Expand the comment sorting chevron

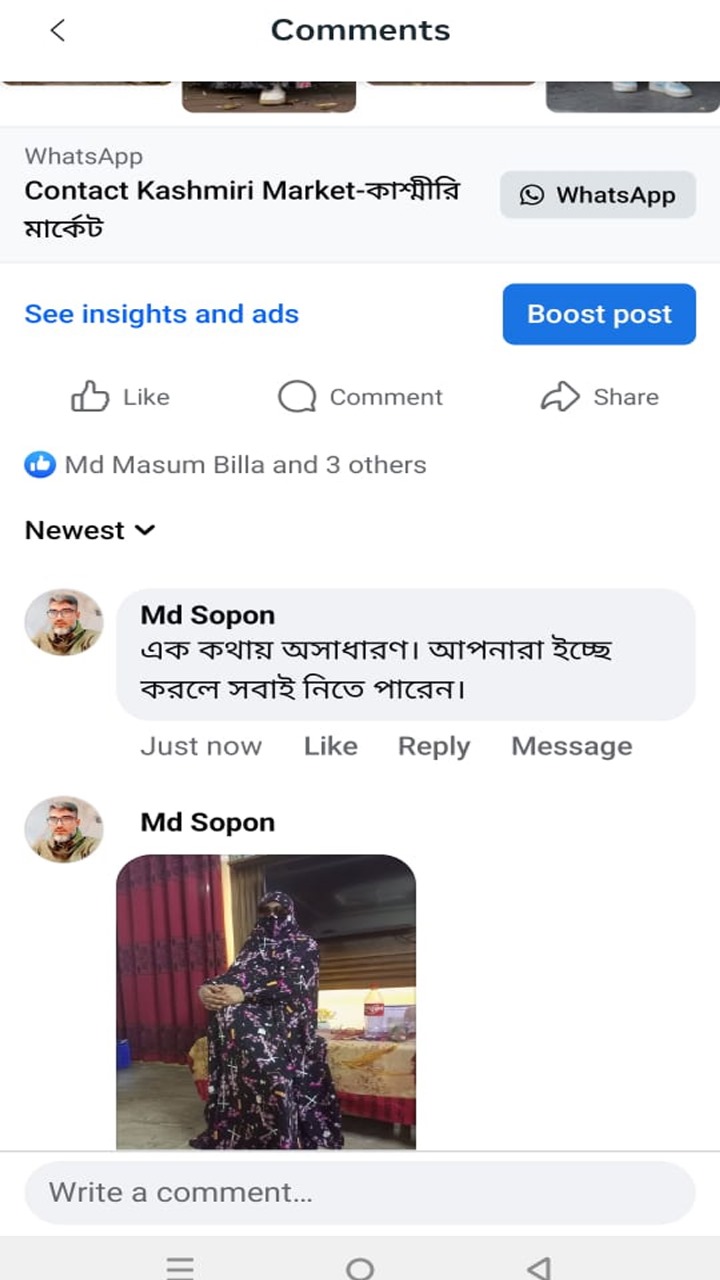click(145, 531)
